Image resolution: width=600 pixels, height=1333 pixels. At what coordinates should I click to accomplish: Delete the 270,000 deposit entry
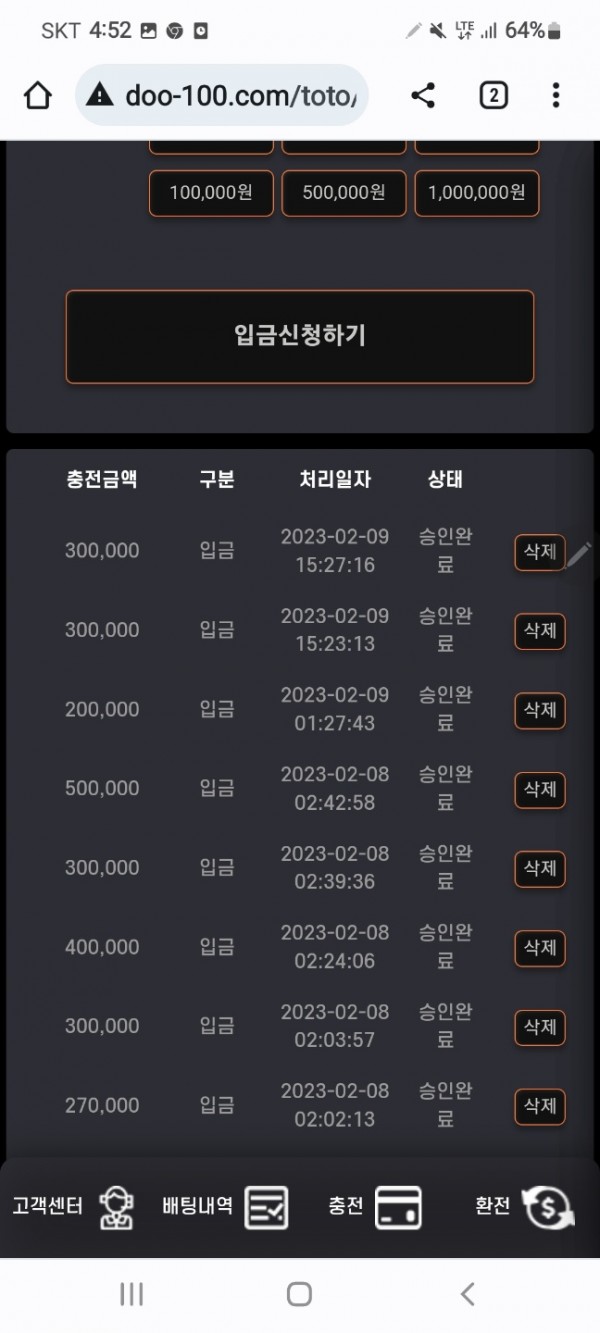pos(540,1106)
